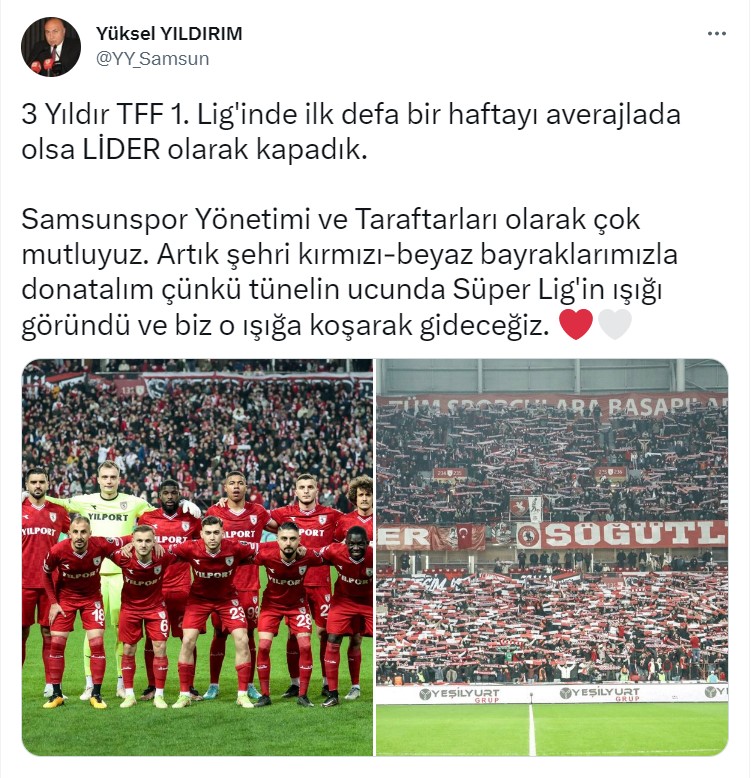Open the @YY_Samsun handle link

(x=152, y=58)
